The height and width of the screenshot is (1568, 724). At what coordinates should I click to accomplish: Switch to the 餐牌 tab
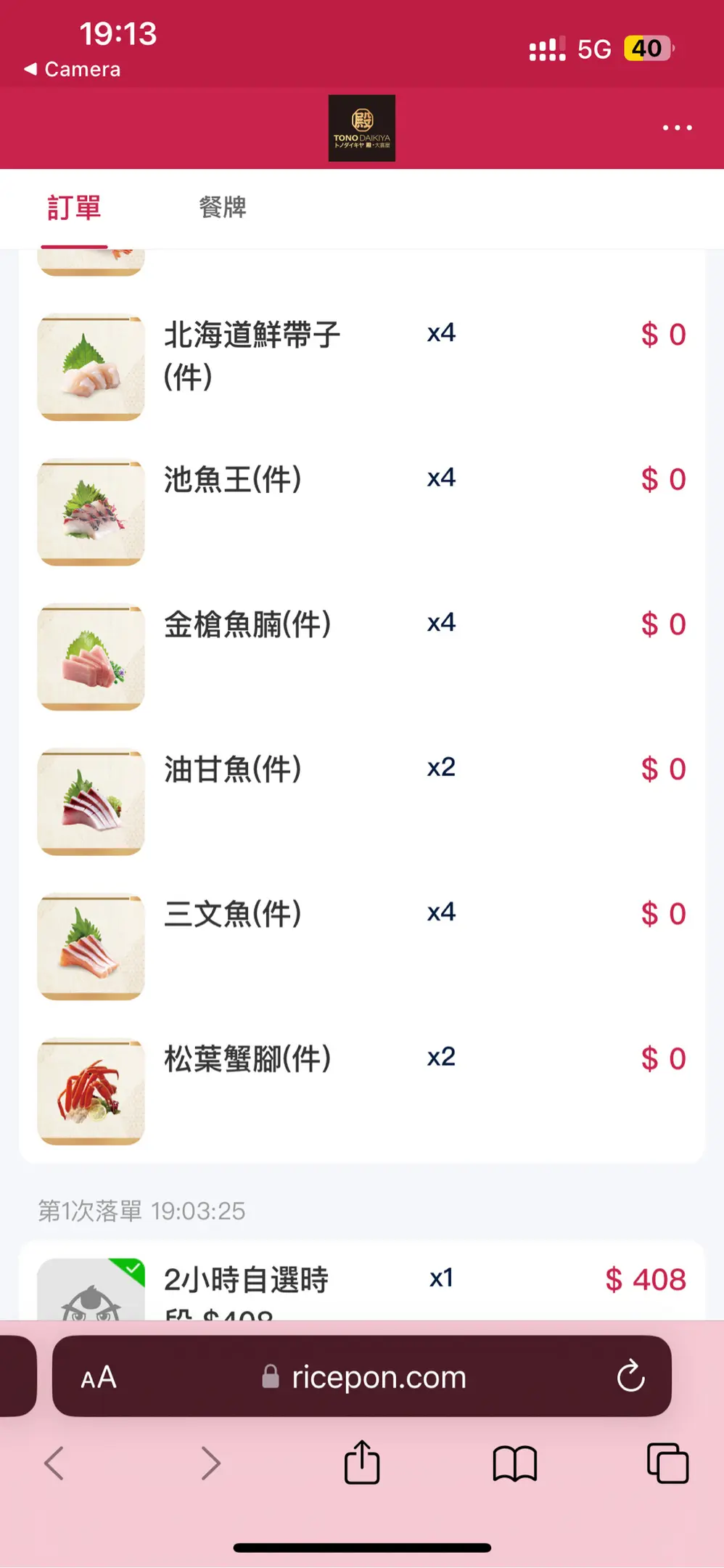pyautogui.click(x=223, y=208)
